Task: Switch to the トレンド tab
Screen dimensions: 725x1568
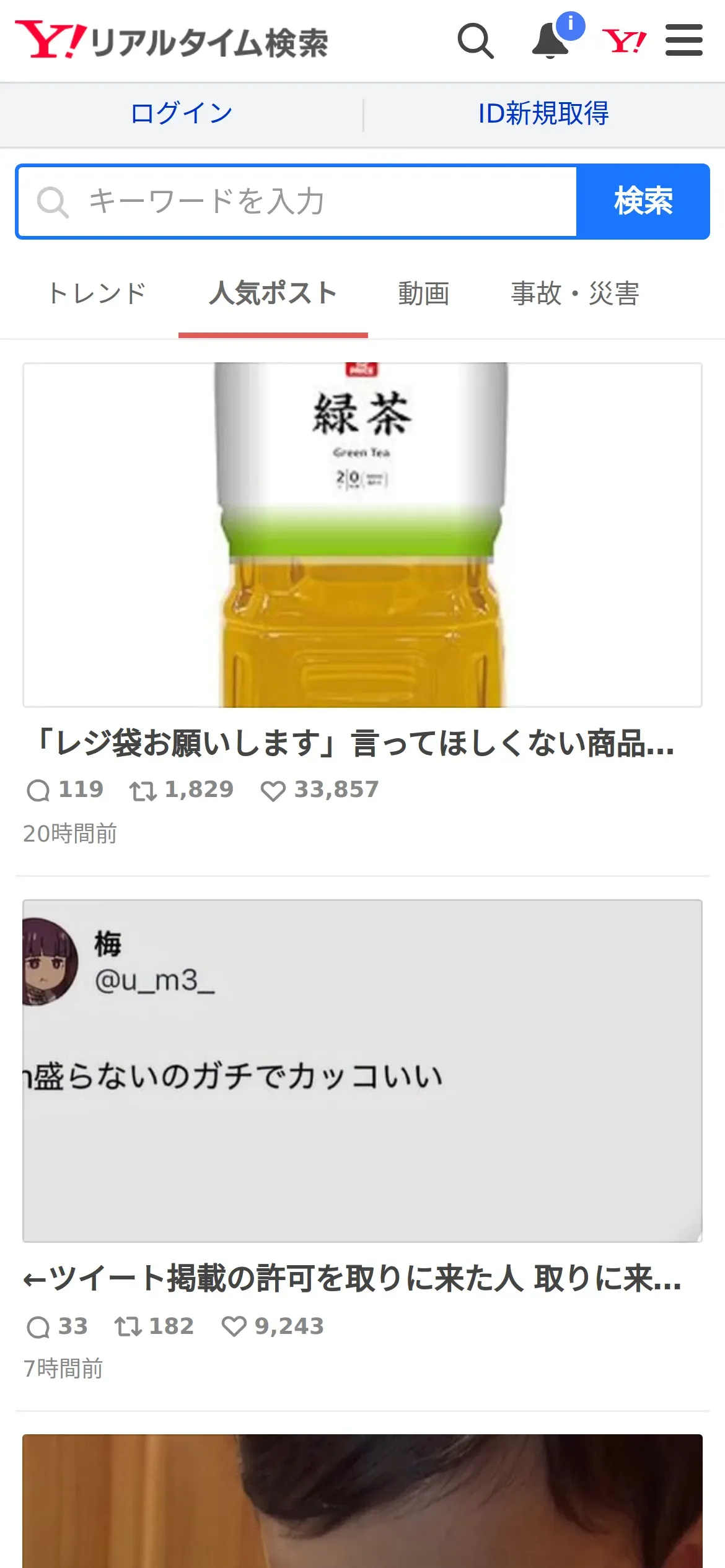Action: [x=97, y=294]
